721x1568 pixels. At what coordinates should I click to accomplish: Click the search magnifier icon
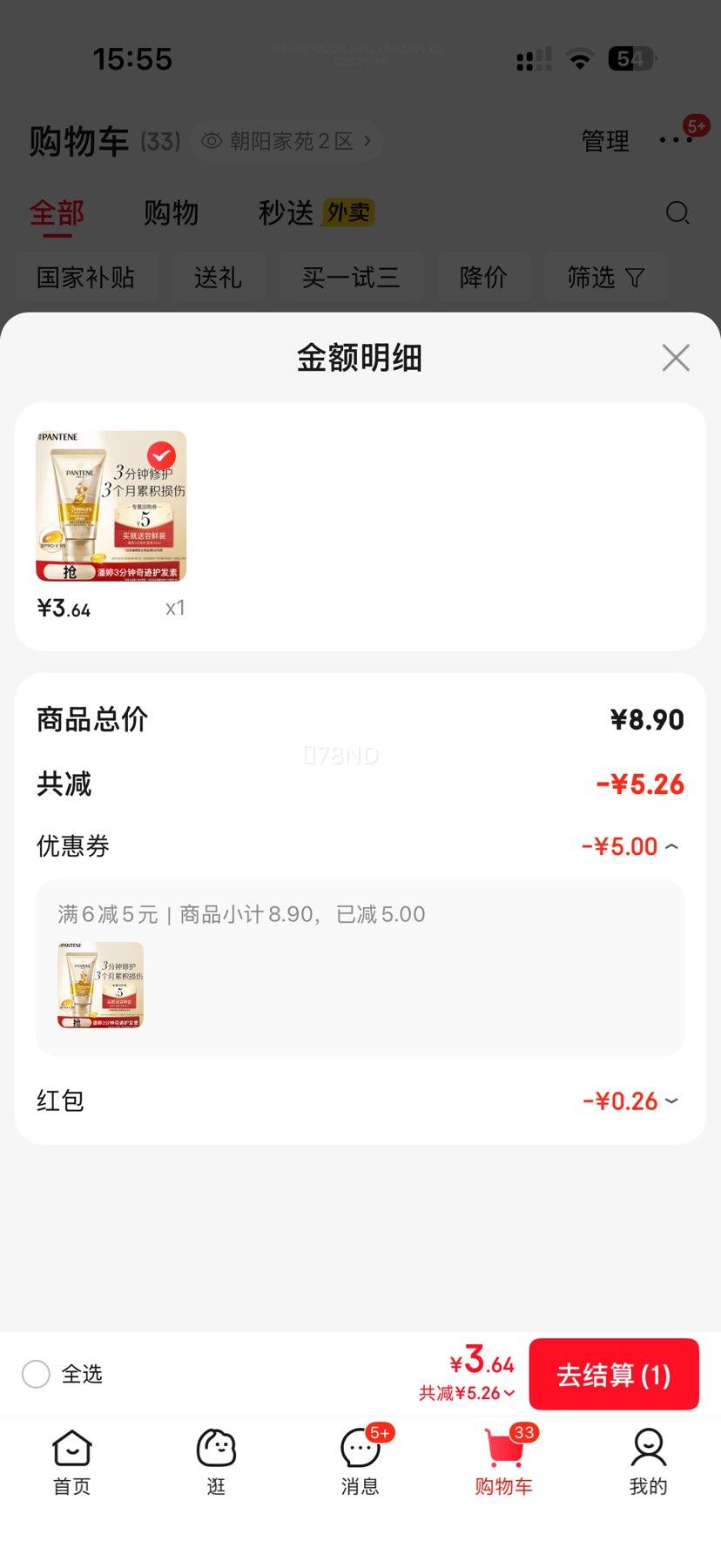677,212
